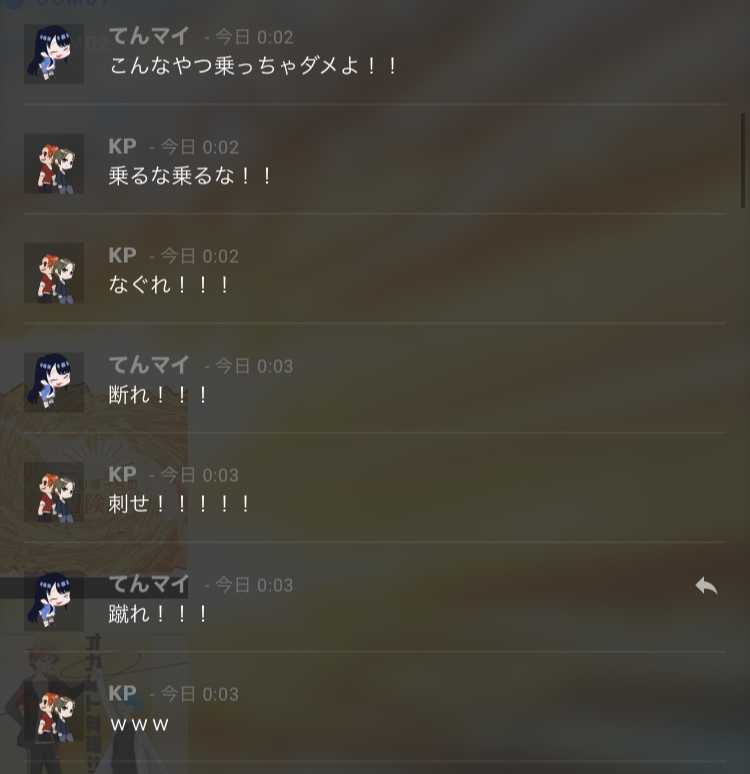This screenshot has width=750, height=774.
Task: Open てんマイ's avatar on こんなやつ乗っちゃダメよ message
Action: [54, 54]
